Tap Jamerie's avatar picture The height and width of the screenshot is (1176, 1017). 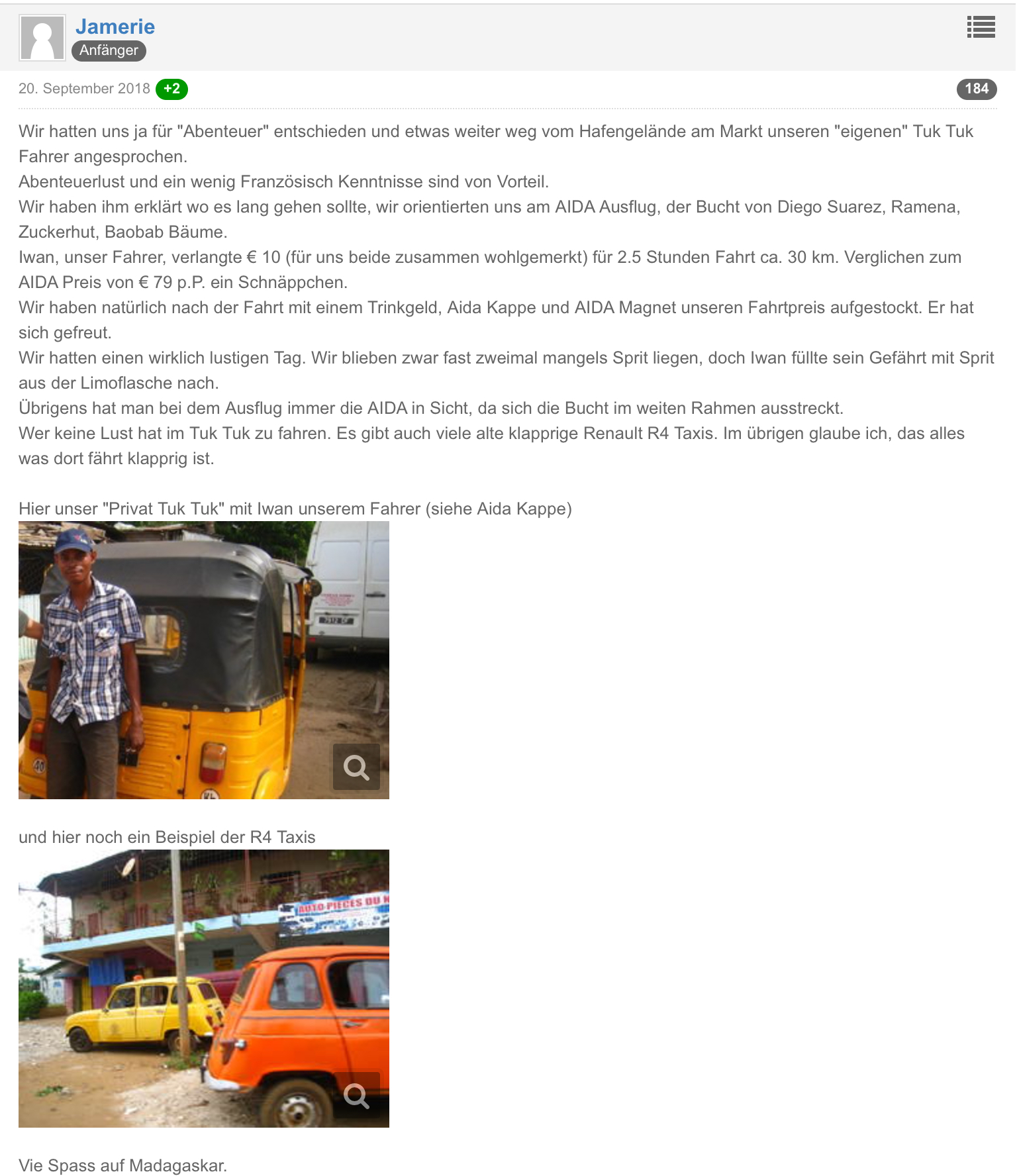pos(42,38)
